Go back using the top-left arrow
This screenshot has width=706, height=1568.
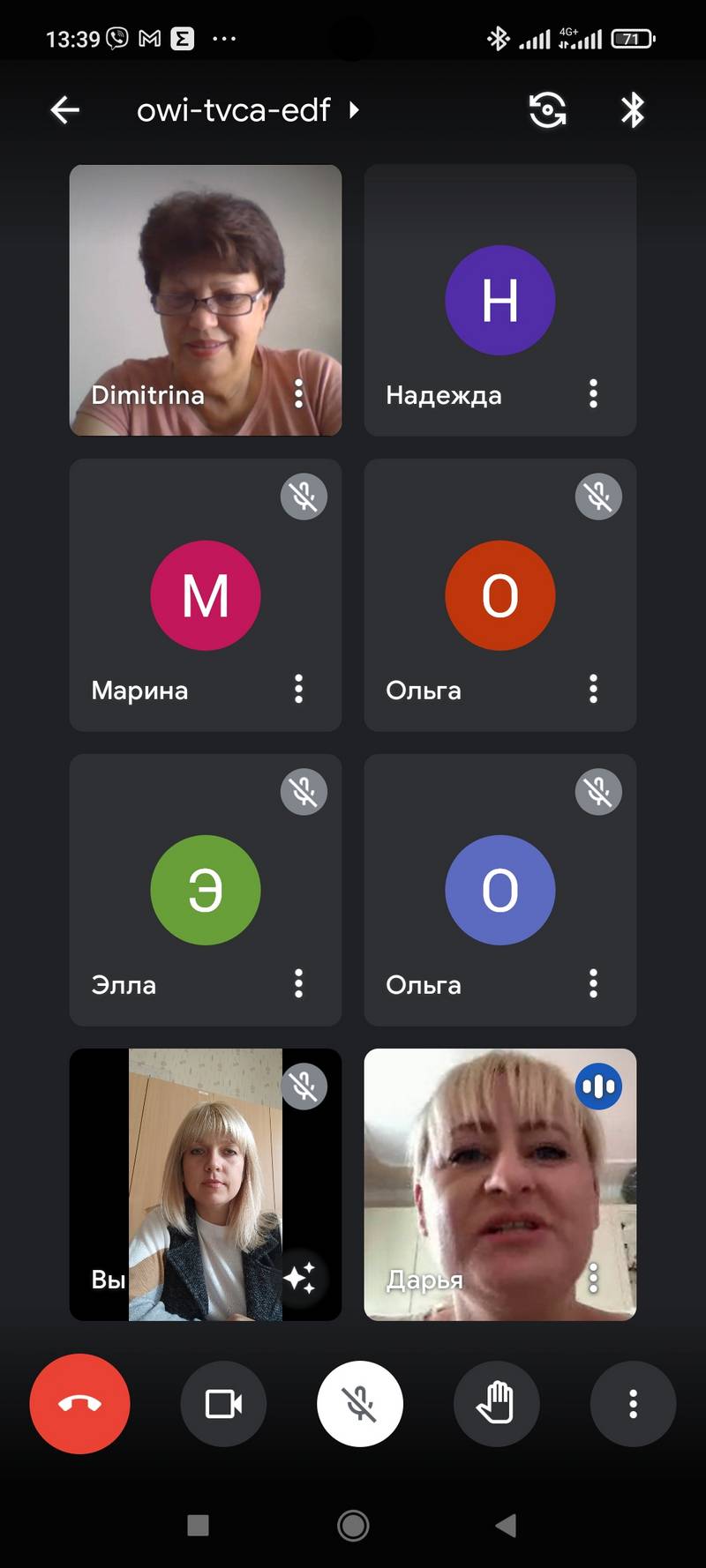pos(65,110)
